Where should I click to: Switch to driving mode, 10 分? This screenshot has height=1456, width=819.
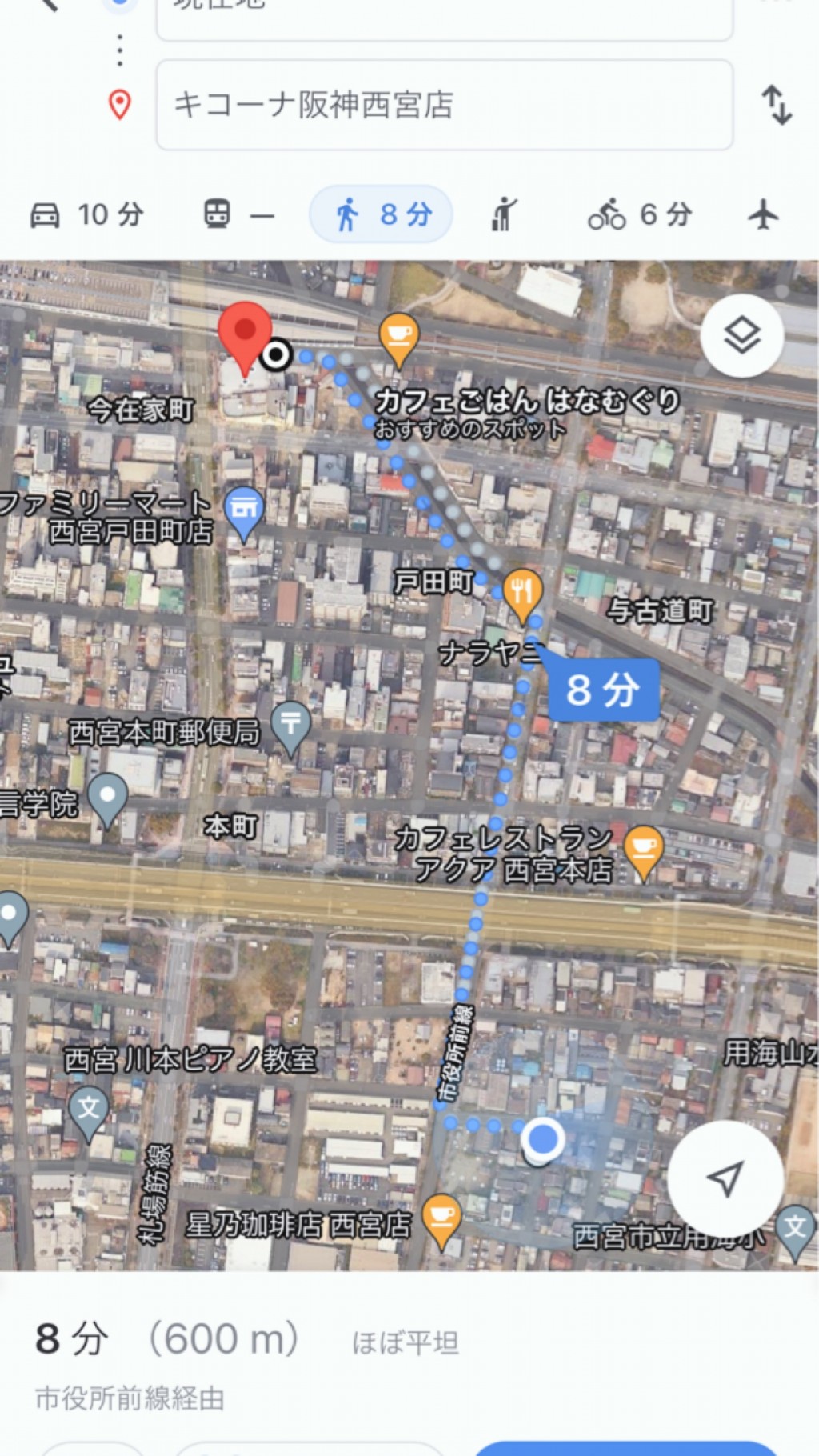[86, 214]
